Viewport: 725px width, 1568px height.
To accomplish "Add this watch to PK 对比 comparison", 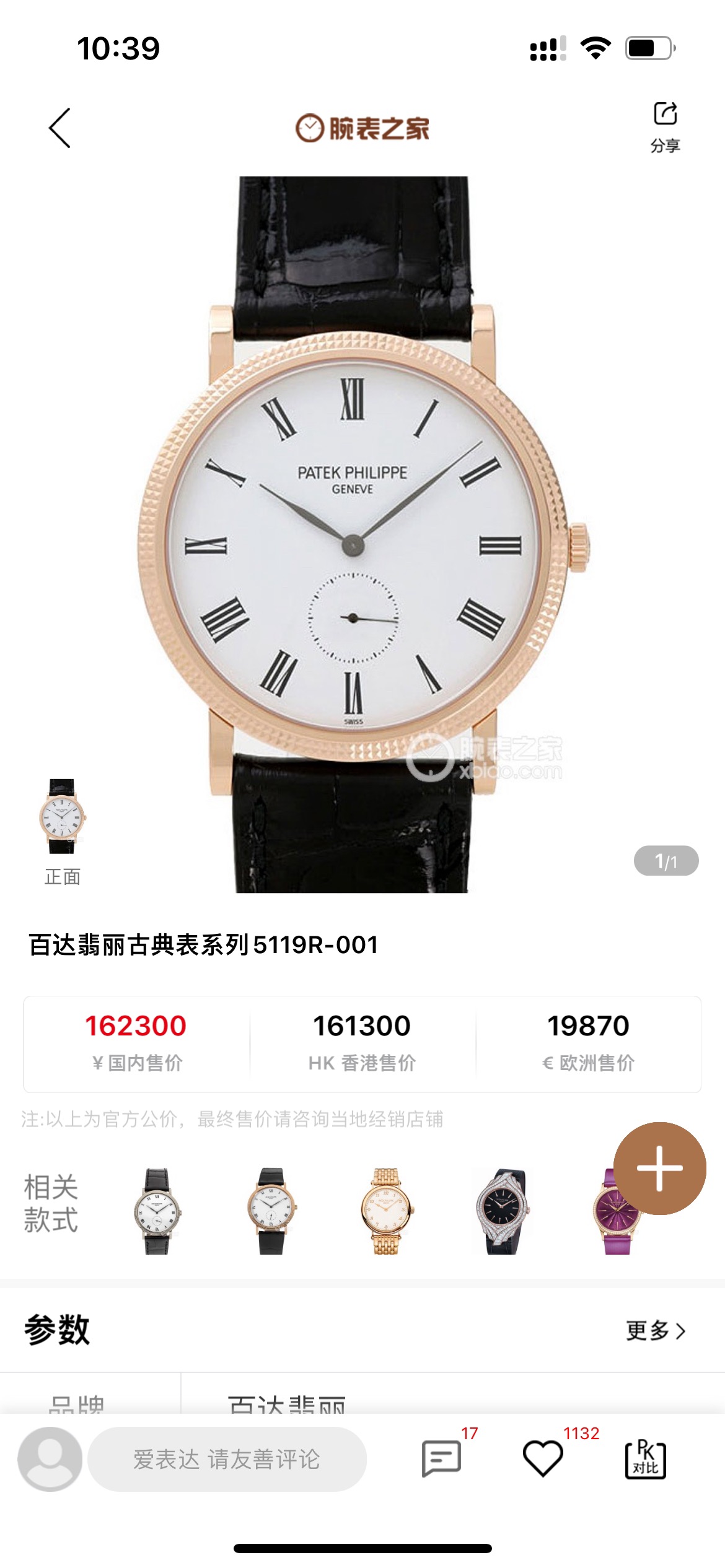I will [x=645, y=1459].
